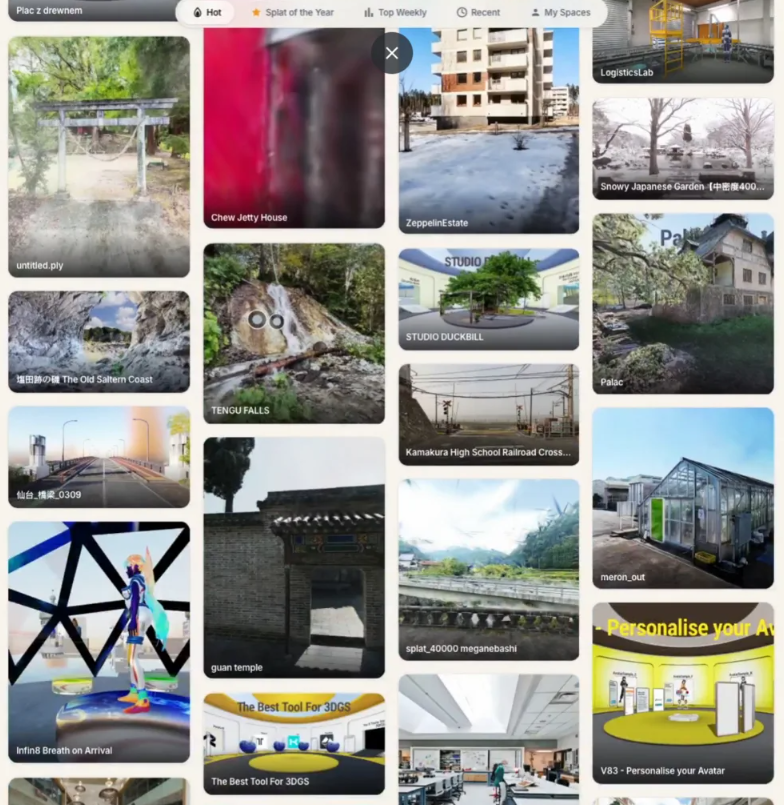The height and width of the screenshot is (805, 784).
Task: Open the Palac scene
Action: click(x=682, y=303)
